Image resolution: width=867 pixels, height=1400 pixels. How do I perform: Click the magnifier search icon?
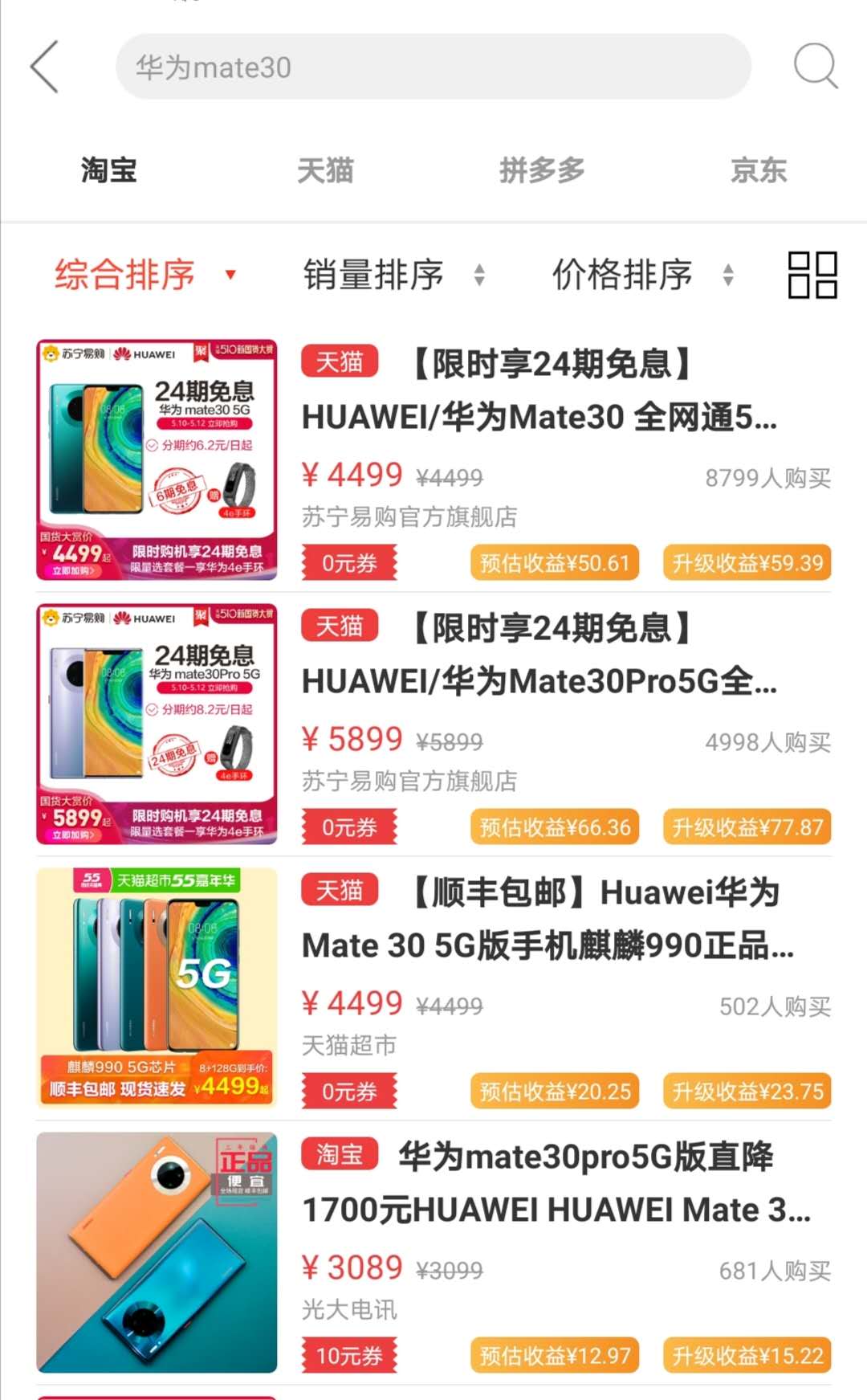[x=816, y=67]
